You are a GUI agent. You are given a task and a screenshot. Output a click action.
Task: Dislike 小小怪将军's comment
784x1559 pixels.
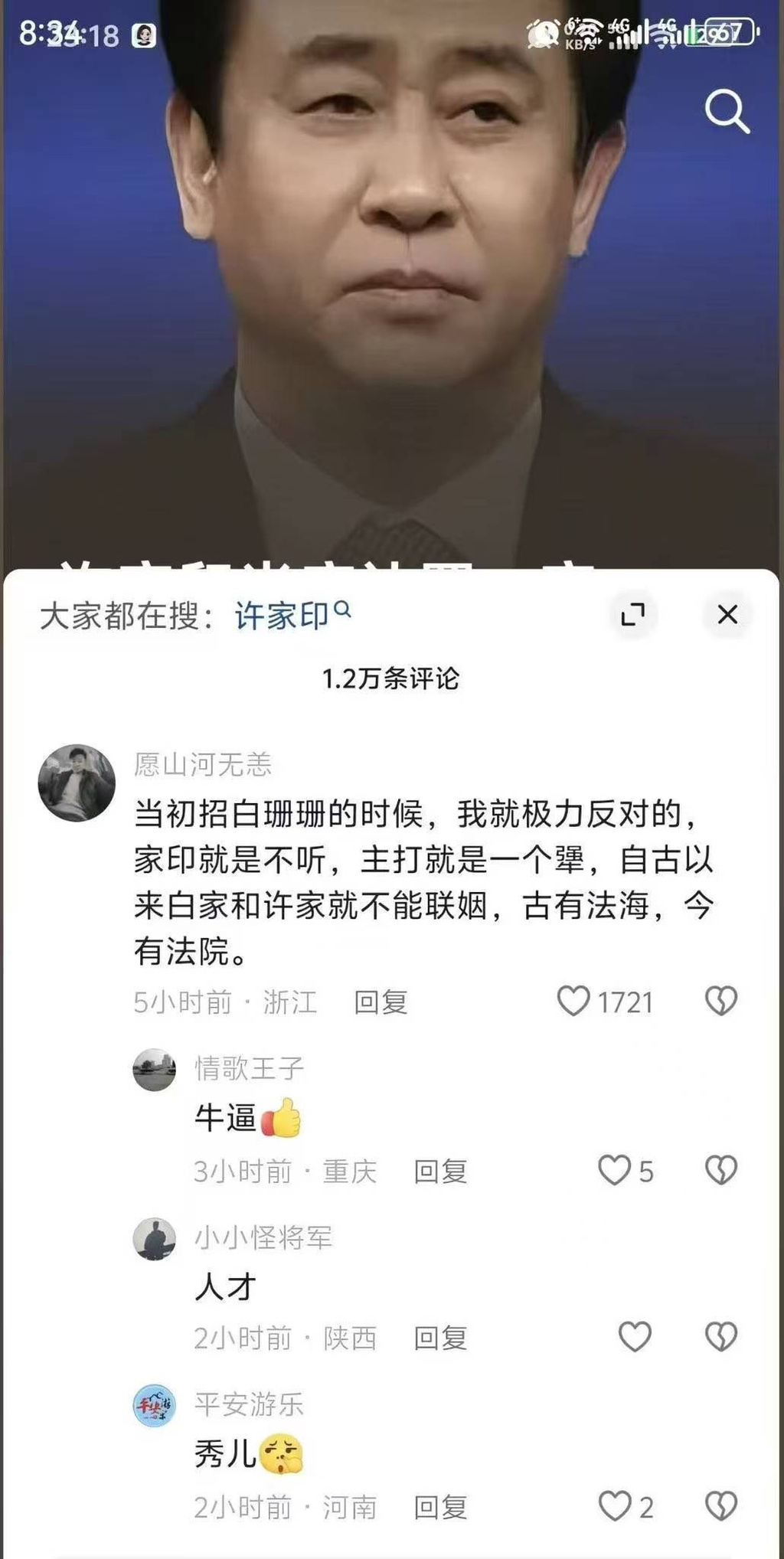coord(720,1337)
